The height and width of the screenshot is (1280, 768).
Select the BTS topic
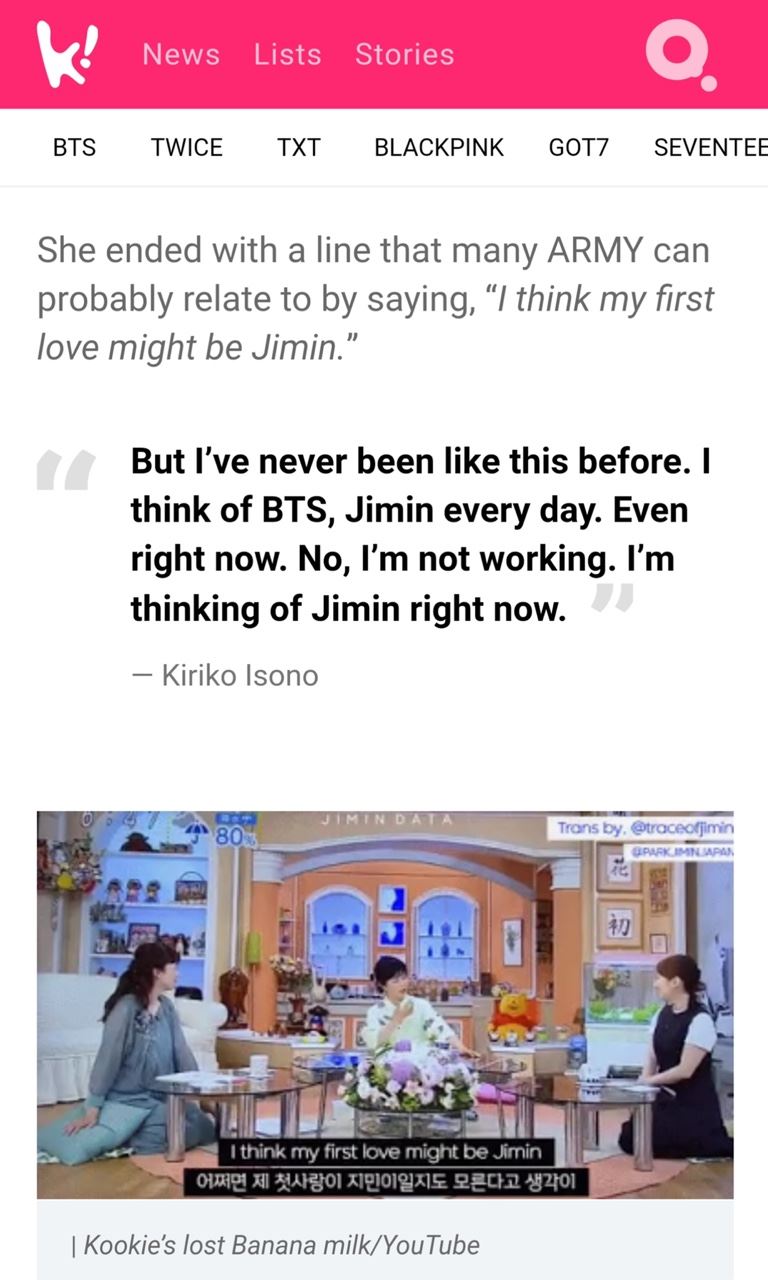pos(74,148)
